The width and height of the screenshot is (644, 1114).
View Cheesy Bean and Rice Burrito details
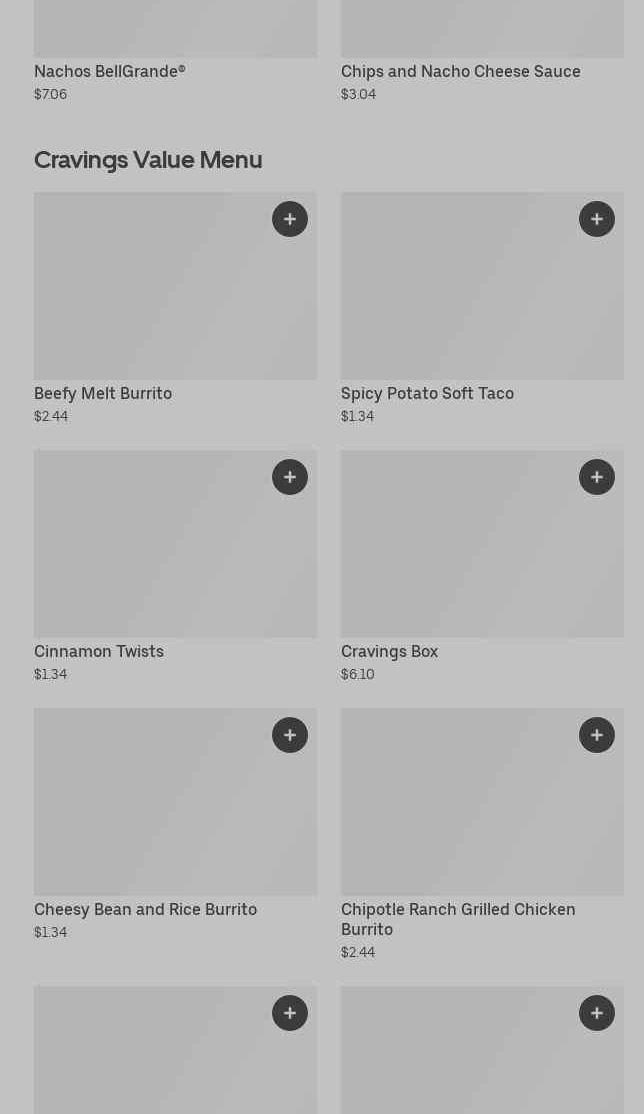click(176, 824)
